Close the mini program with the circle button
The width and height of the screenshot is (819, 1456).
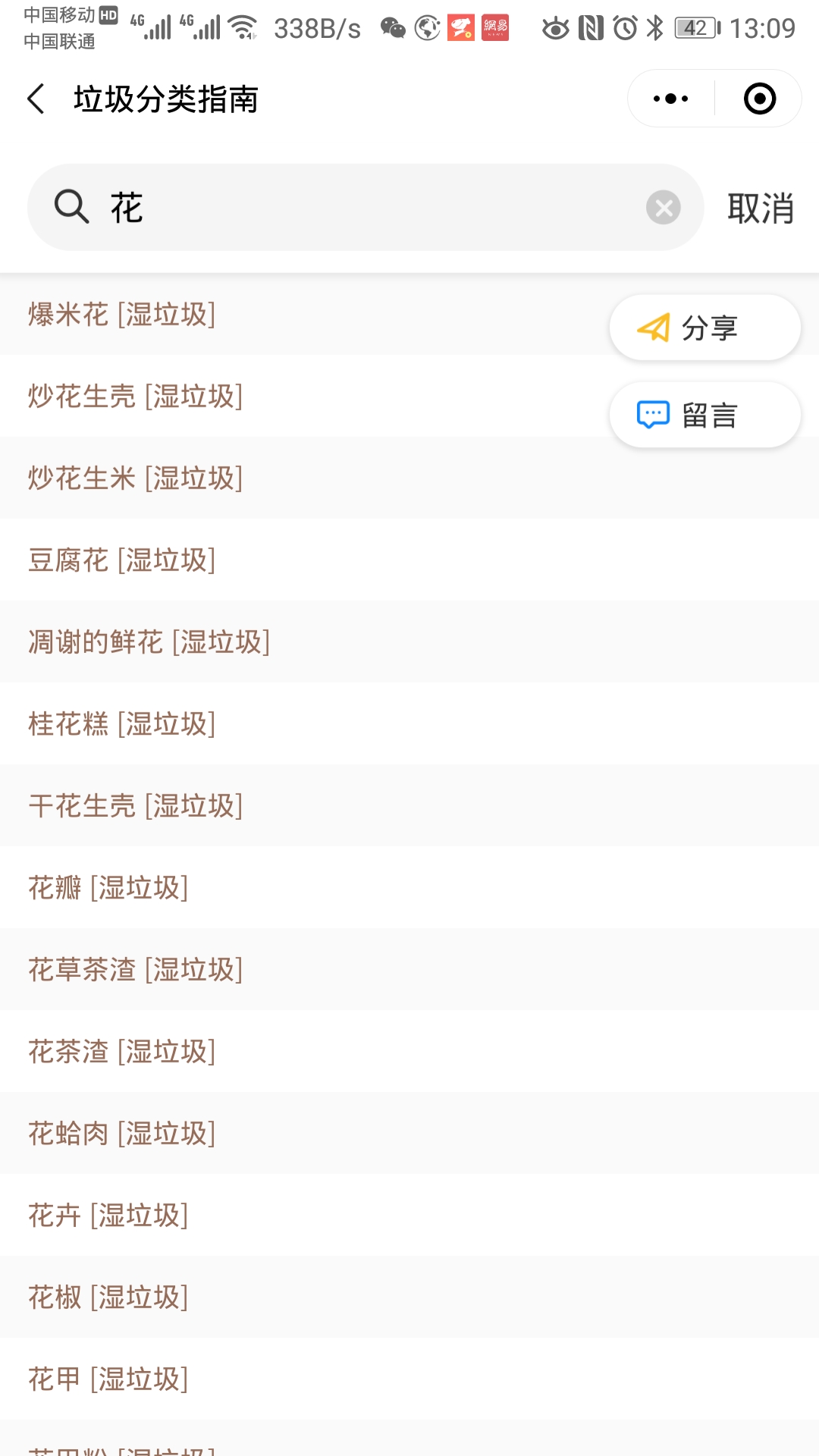coord(759,99)
